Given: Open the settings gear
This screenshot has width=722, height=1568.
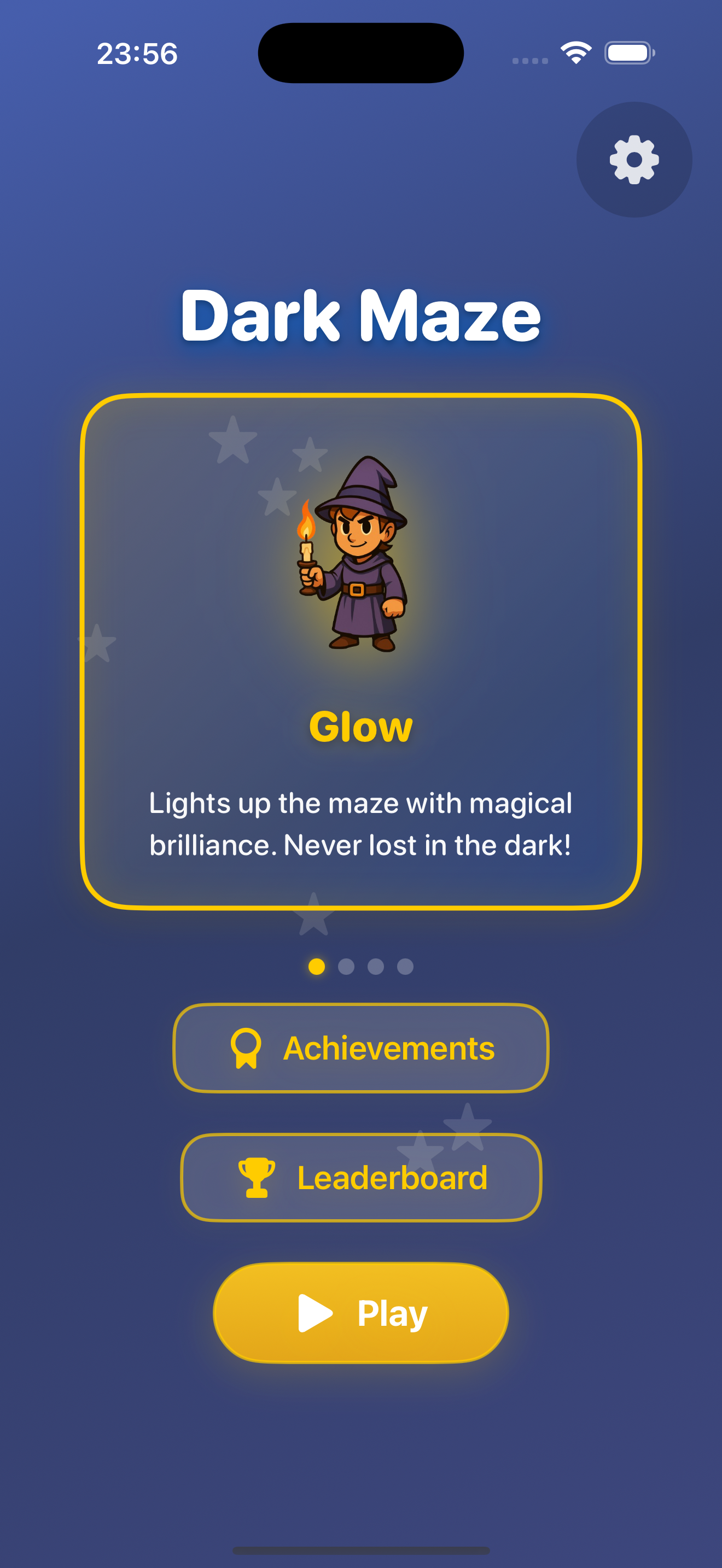Looking at the screenshot, I should pyautogui.click(x=634, y=160).
